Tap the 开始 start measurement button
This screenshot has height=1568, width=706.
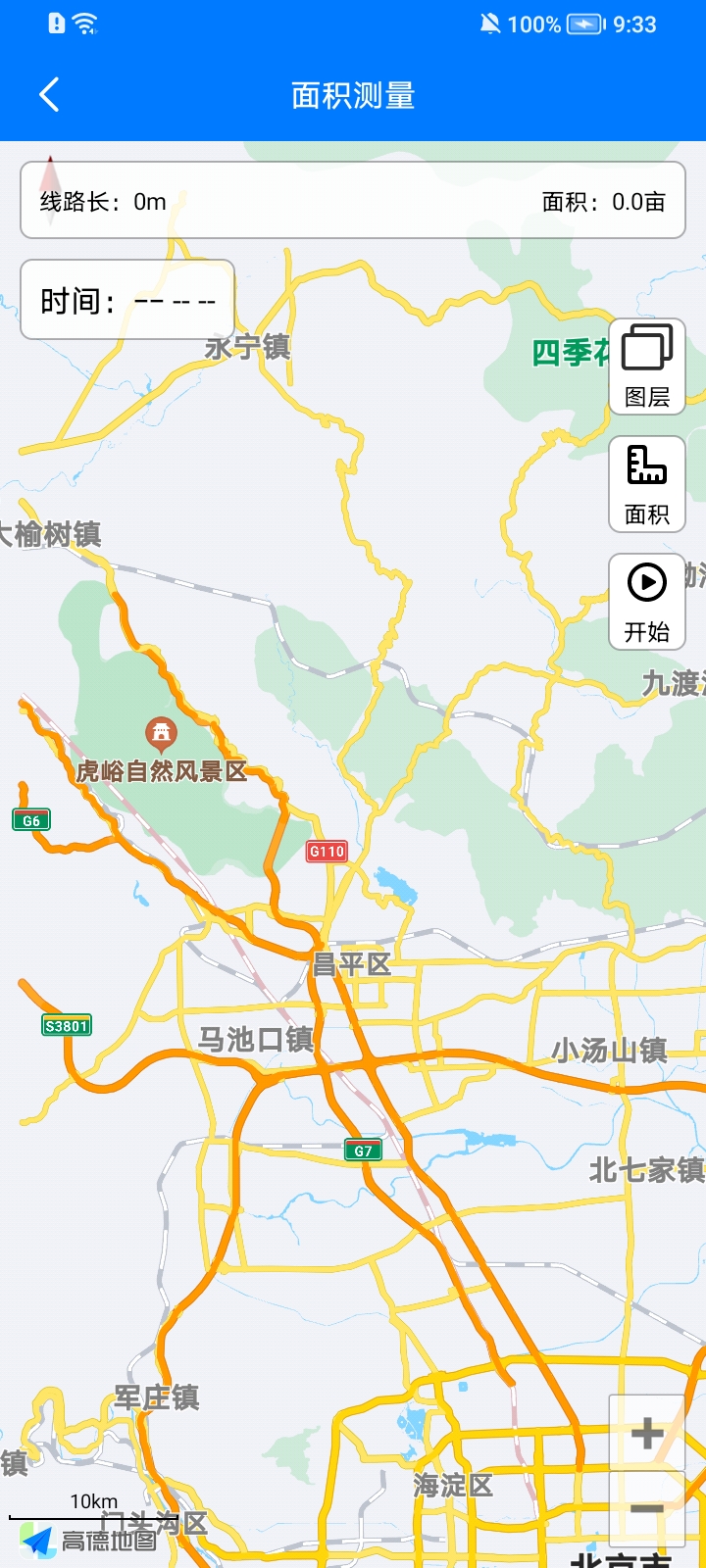pos(646,601)
